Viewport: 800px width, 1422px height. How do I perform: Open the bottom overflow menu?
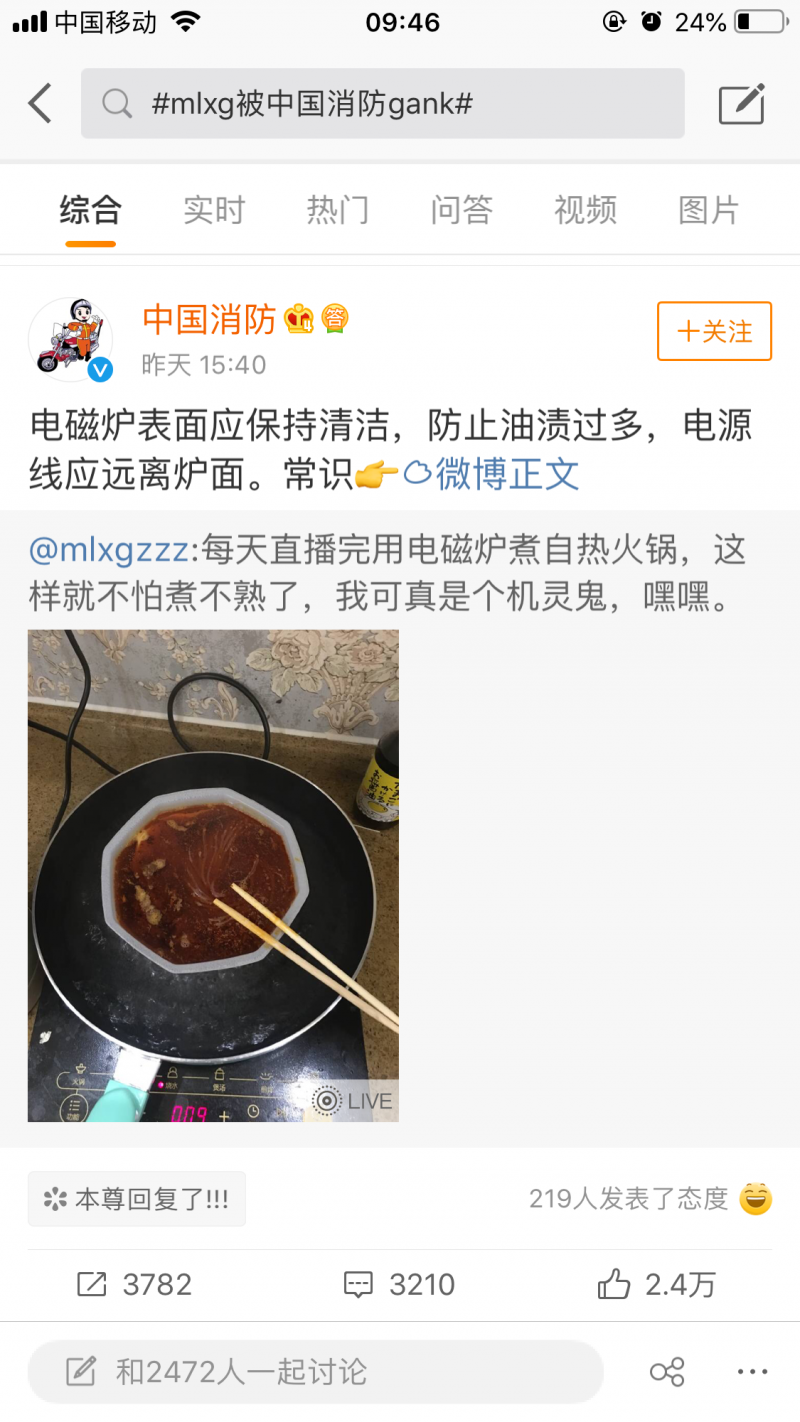753,1372
